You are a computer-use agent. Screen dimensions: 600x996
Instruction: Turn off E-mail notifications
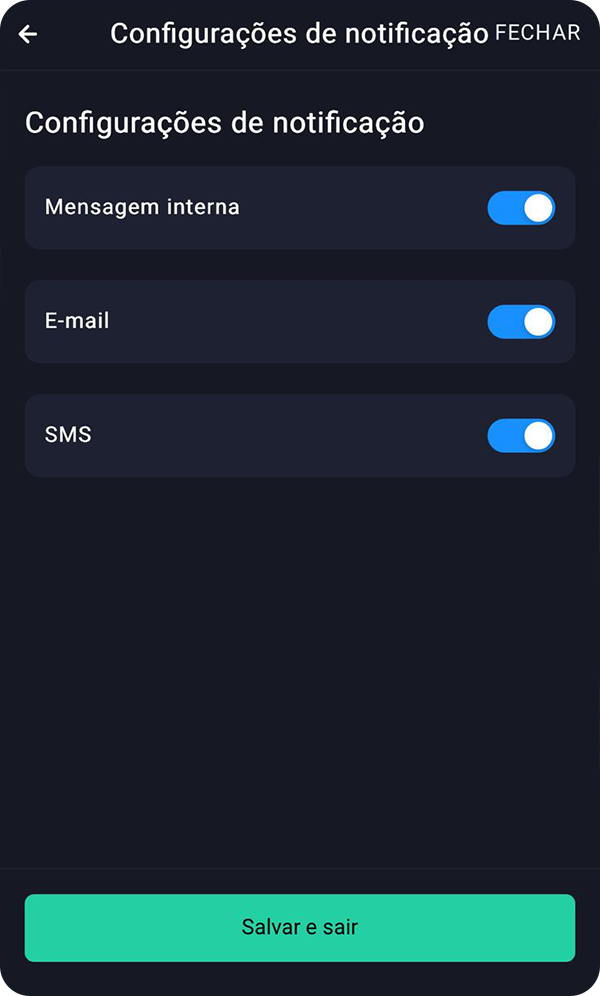(x=521, y=322)
